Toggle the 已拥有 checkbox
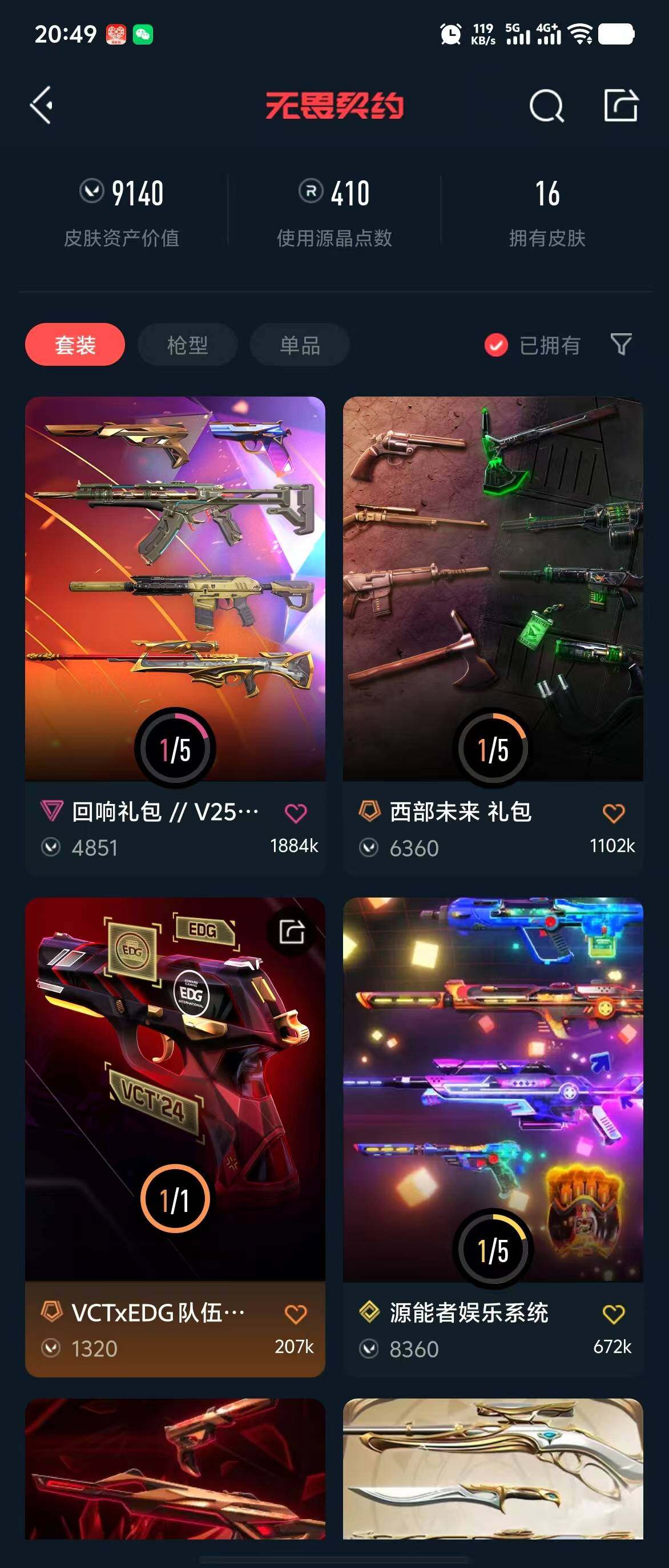669x1568 pixels. point(496,345)
